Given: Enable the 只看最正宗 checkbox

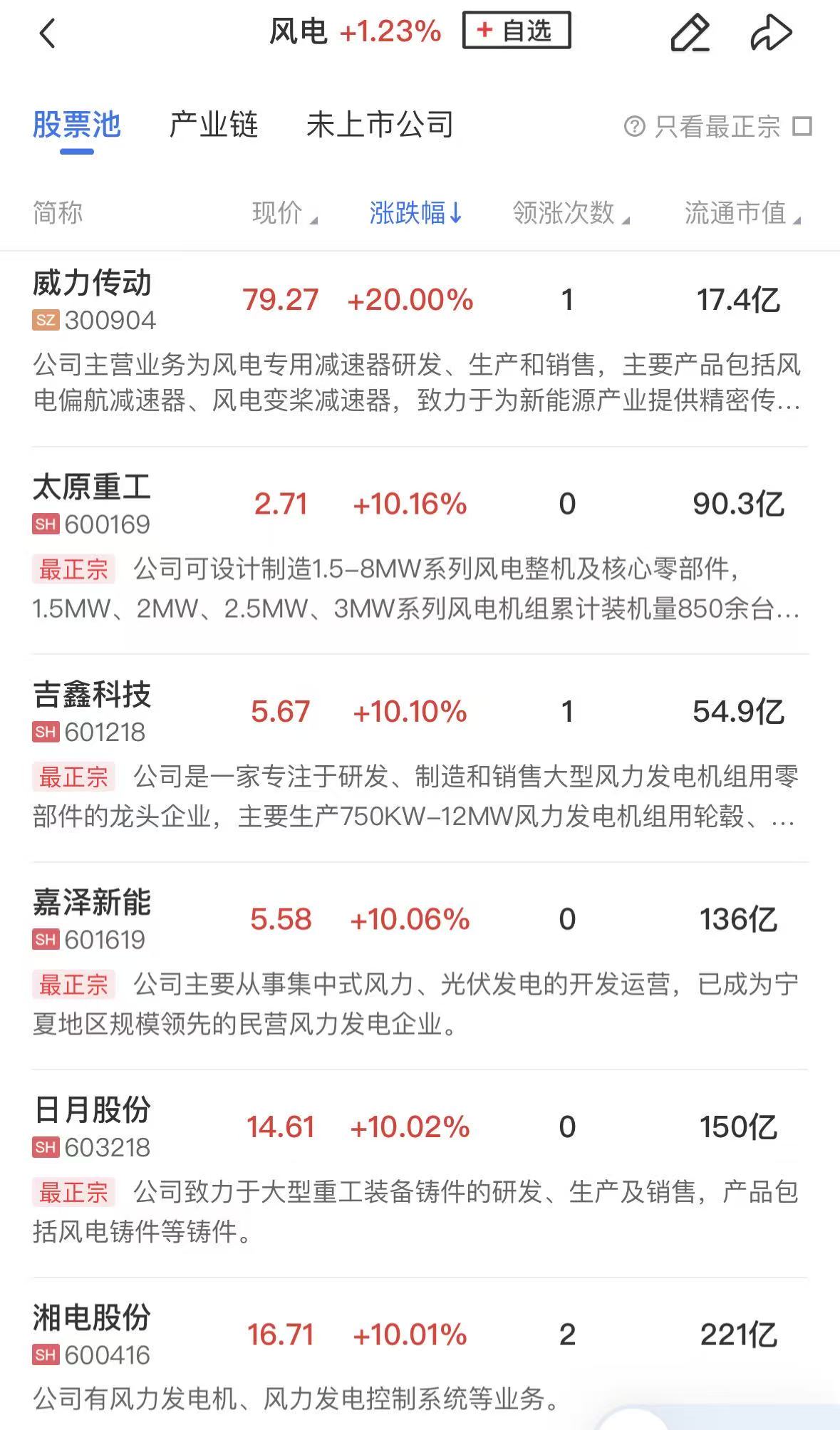Looking at the screenshot, I should click(x=803, y=127).
